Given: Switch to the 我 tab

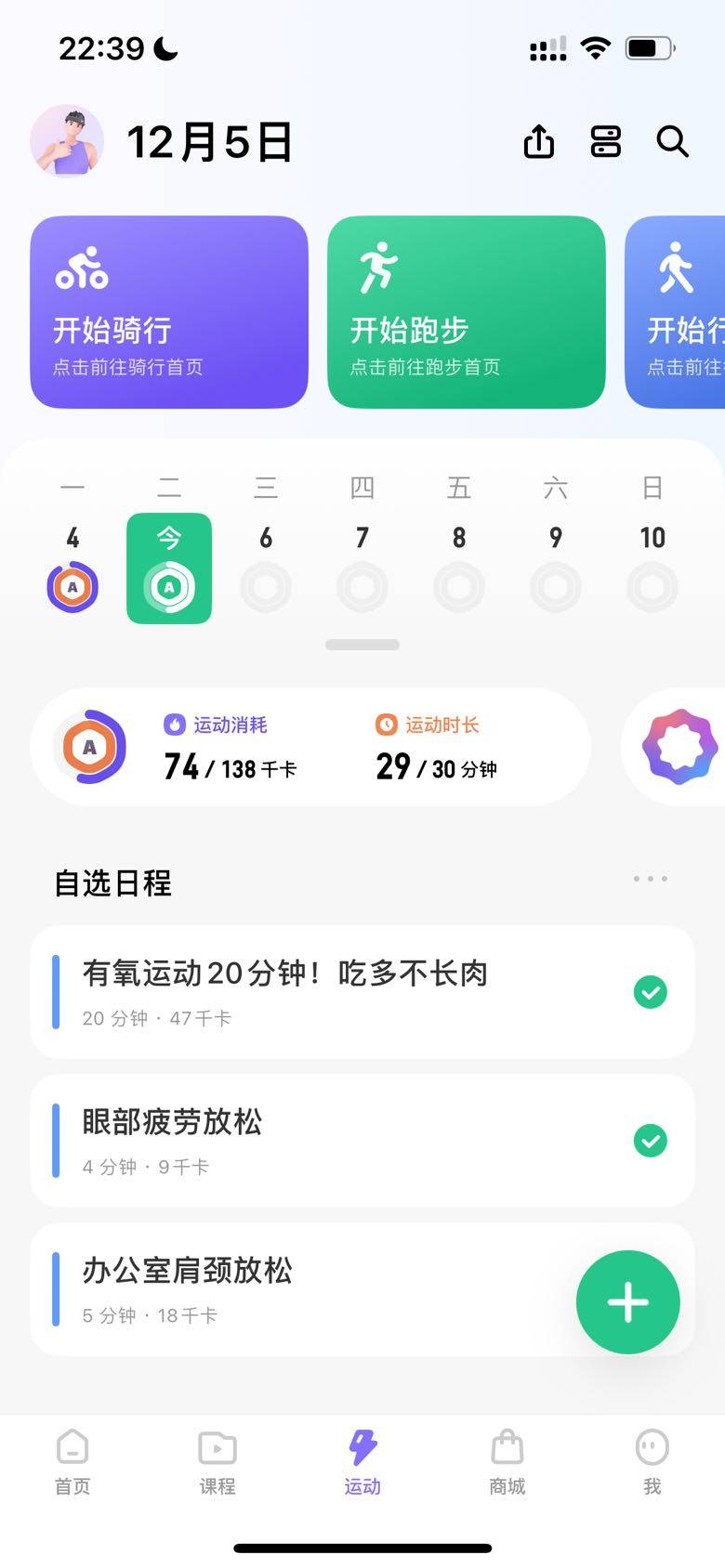Looking at the screenshot, I should click(x=652, y=1462).
